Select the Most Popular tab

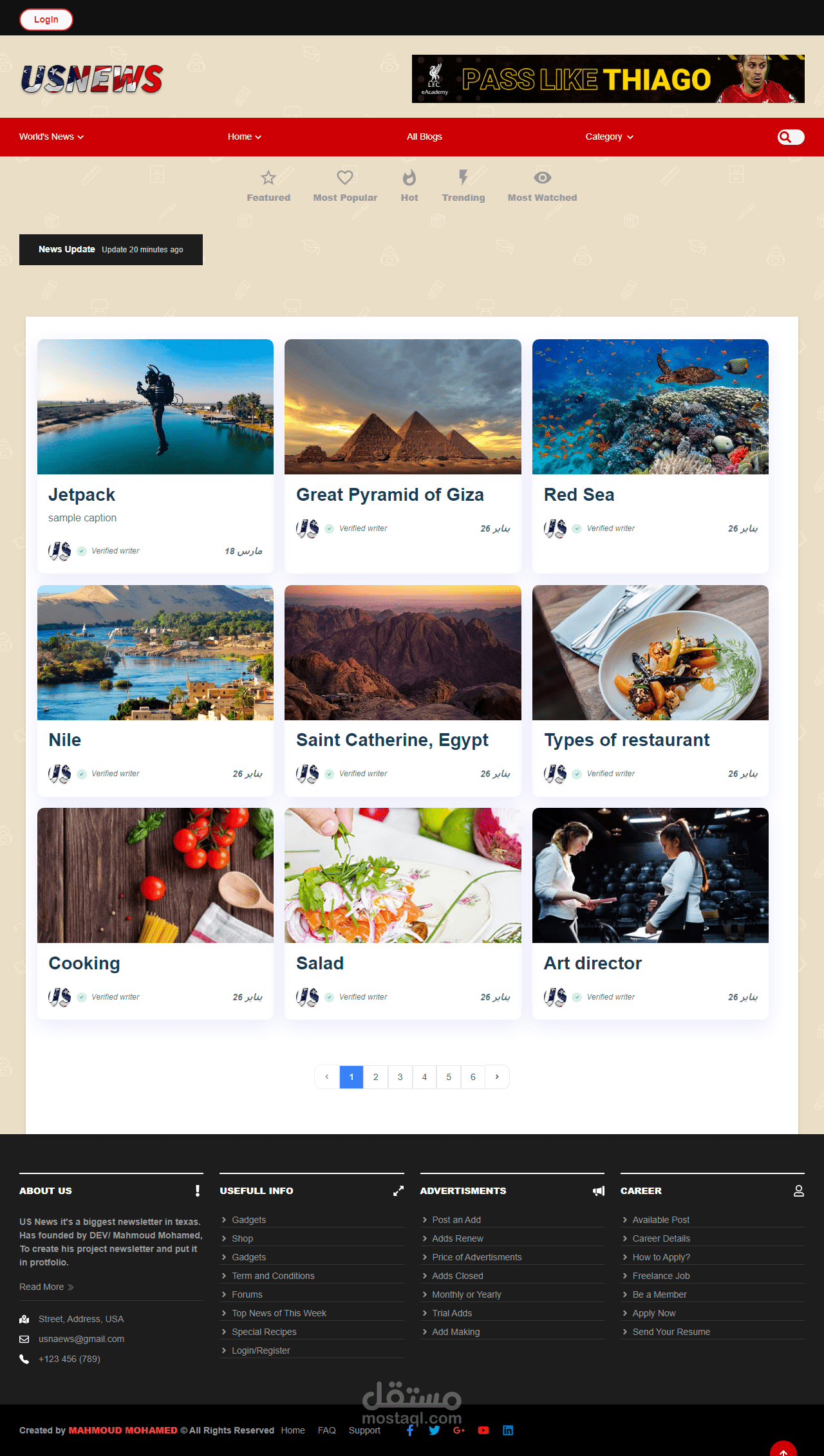pos(345,186)
